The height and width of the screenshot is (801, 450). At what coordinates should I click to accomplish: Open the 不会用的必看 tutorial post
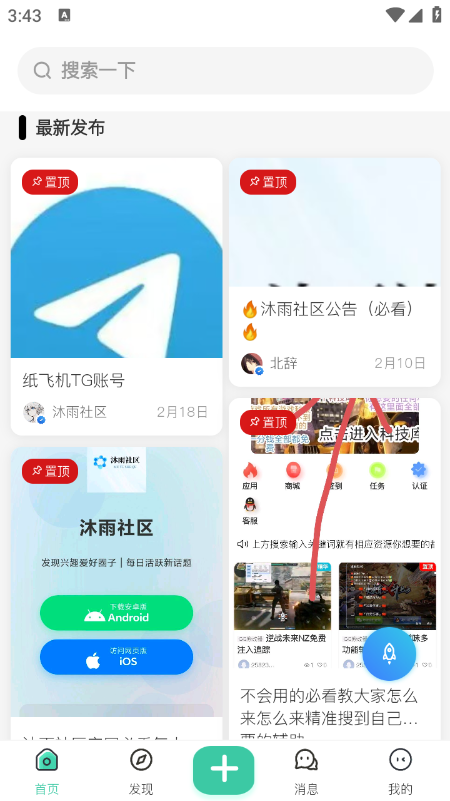click(335, 568)
